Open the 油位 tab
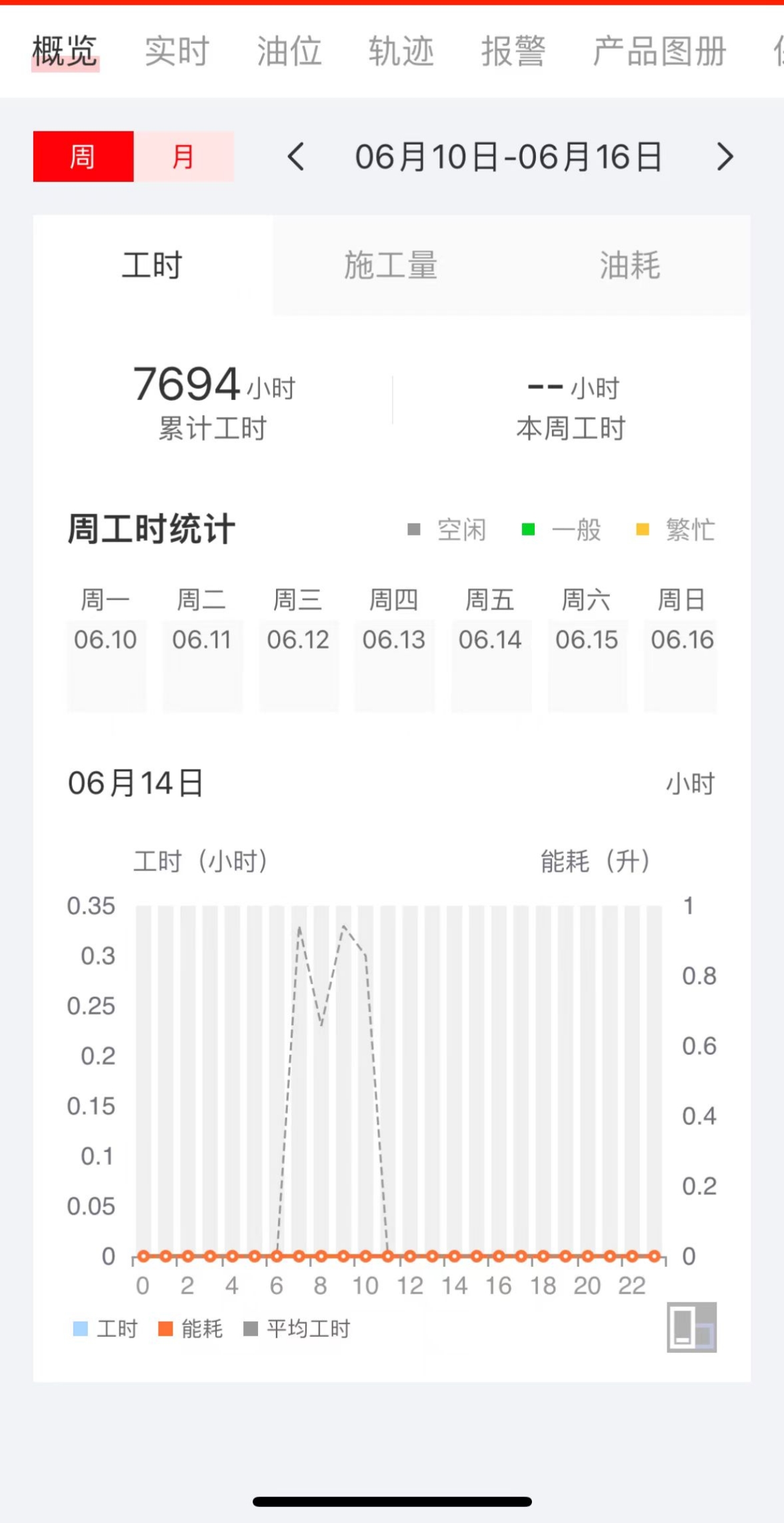The height and width of the screenshot is (1523, 784). pos(289,51)
